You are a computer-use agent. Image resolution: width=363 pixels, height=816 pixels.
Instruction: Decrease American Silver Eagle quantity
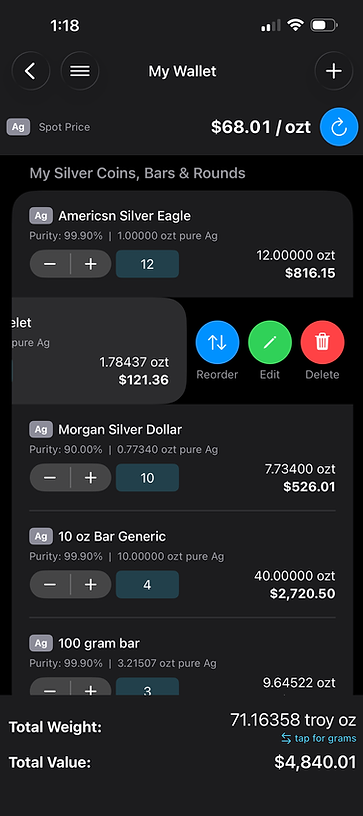(50, 264)
